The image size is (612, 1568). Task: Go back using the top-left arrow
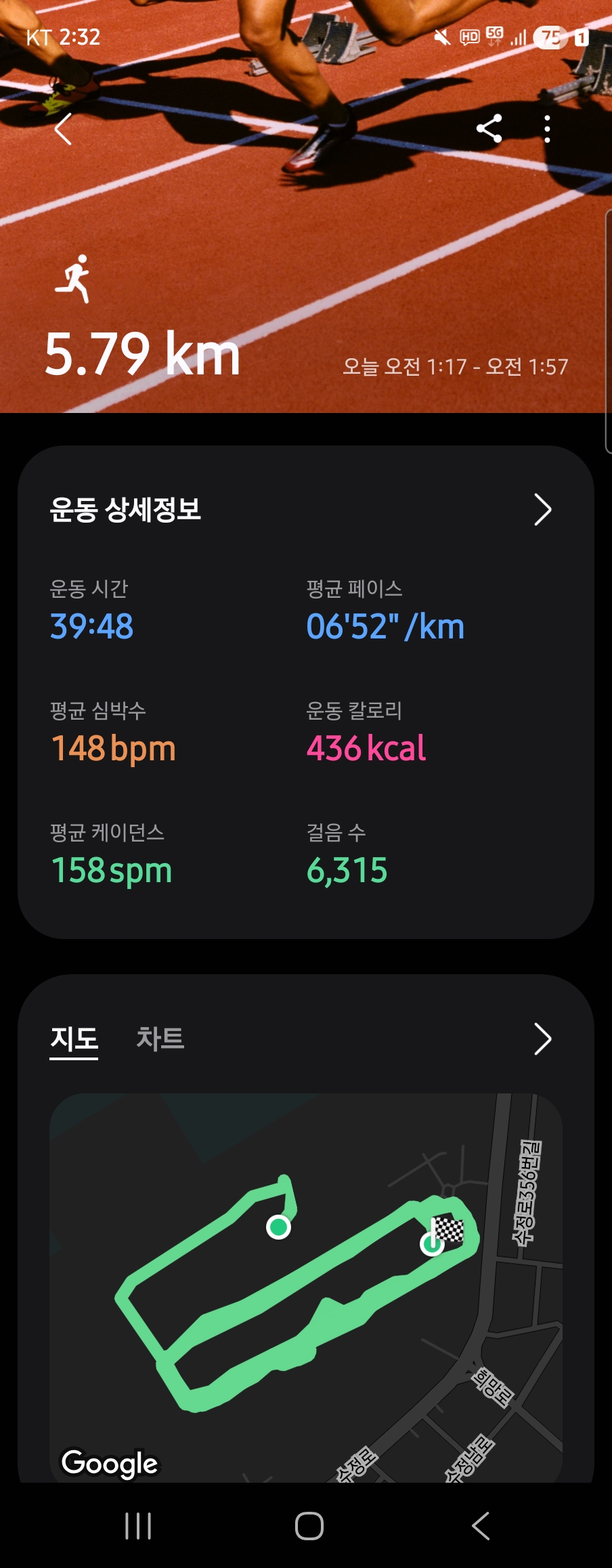click(64, 129)
